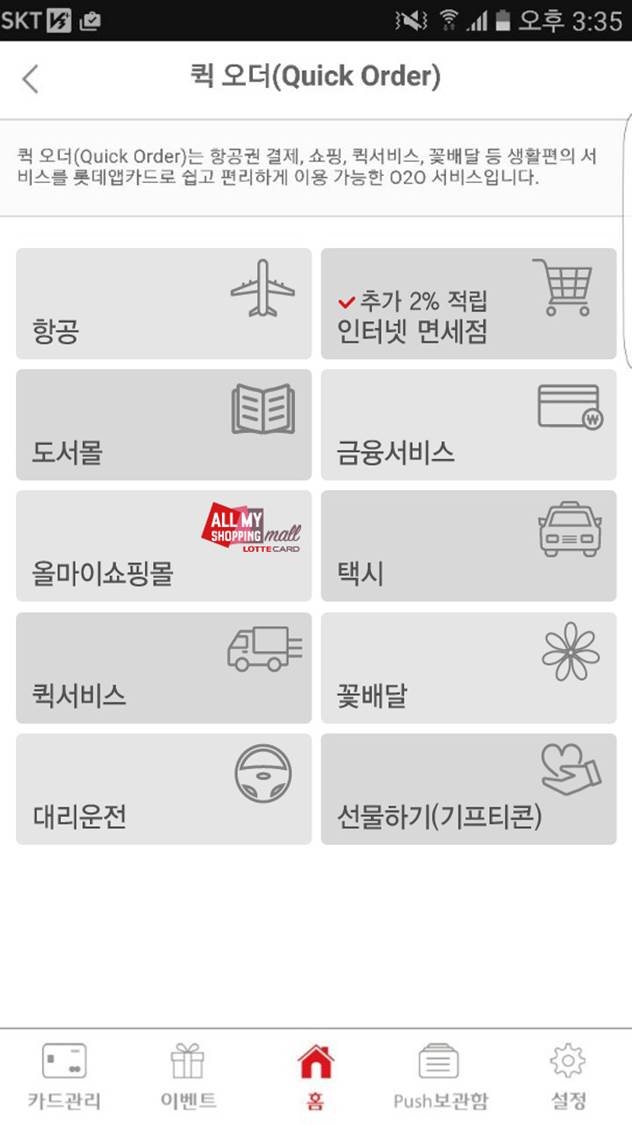This screenshot has width=632, height=1125.
Task: Go to the 홈 tab
Action: point(316,1076)
